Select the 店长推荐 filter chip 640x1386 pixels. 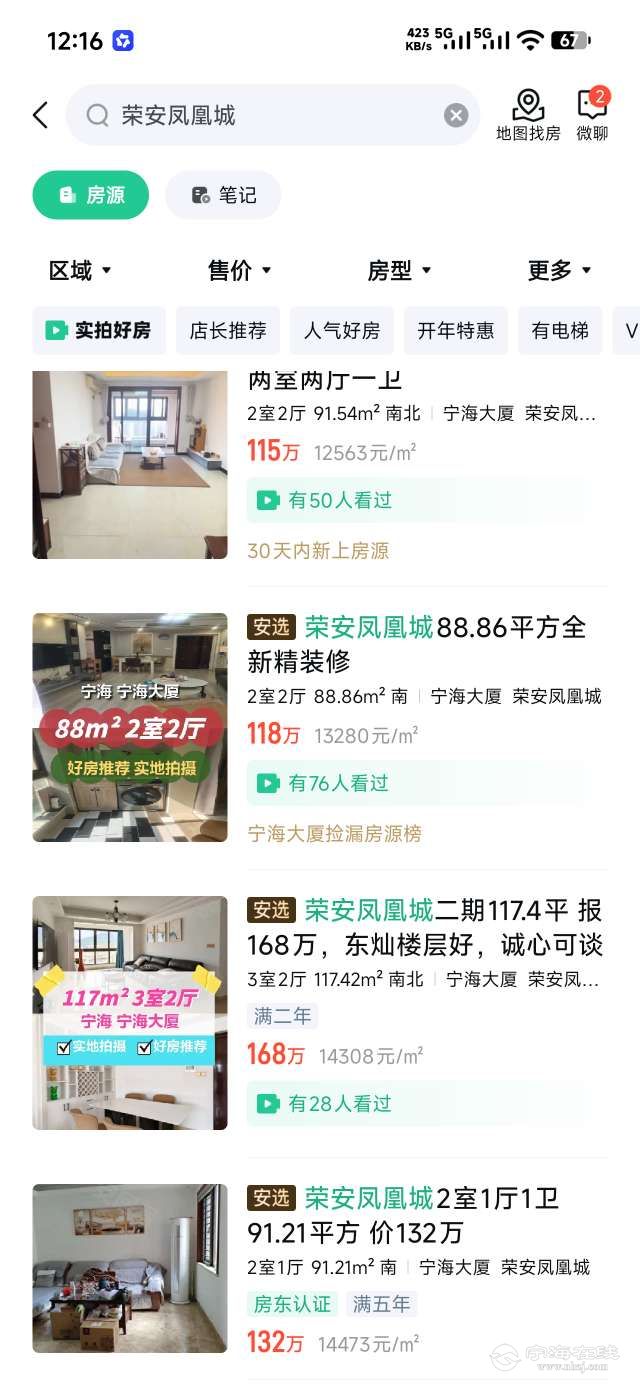click(x=228, y=330)
